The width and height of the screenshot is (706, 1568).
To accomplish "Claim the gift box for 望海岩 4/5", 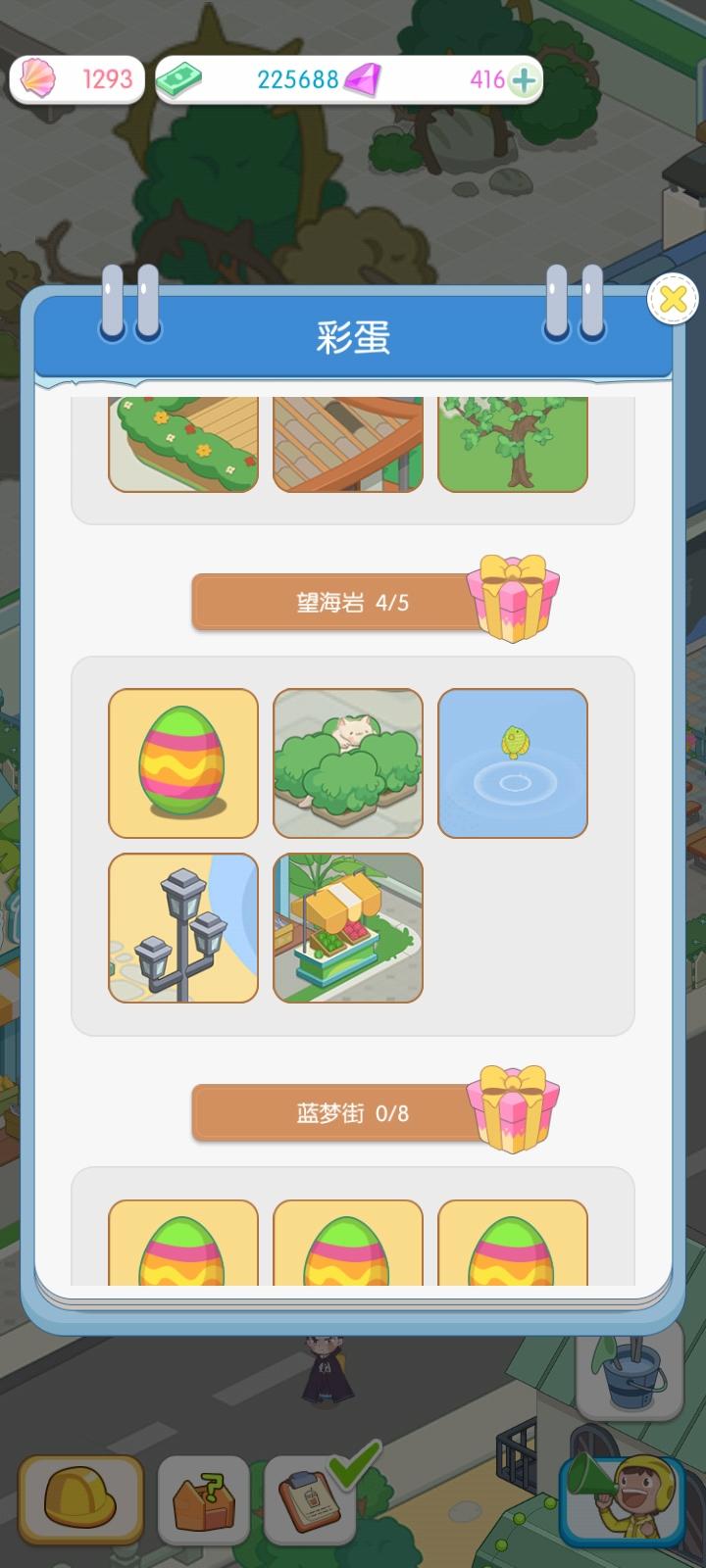I will tap(512, 599).
